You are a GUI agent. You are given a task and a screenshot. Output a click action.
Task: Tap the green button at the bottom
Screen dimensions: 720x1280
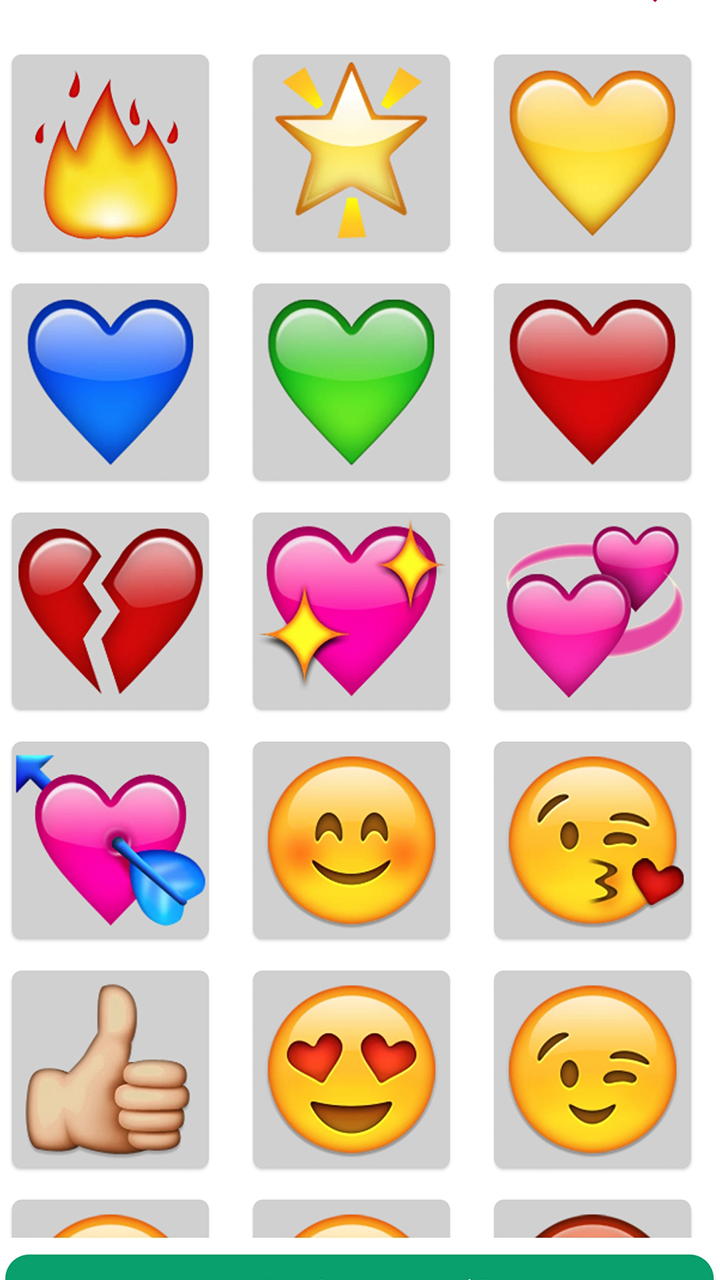[x=360, y=1267]
